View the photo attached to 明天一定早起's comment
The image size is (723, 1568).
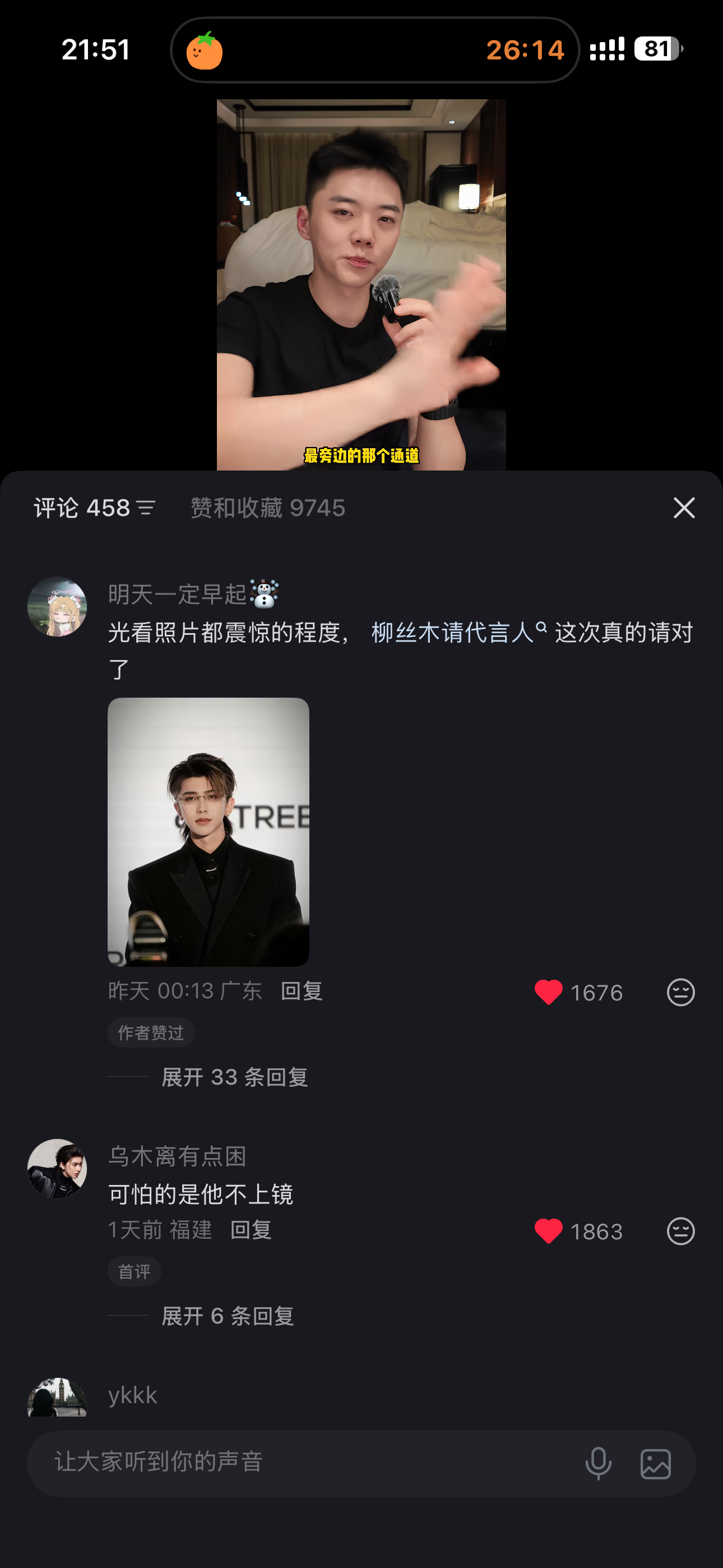(208, 832)
